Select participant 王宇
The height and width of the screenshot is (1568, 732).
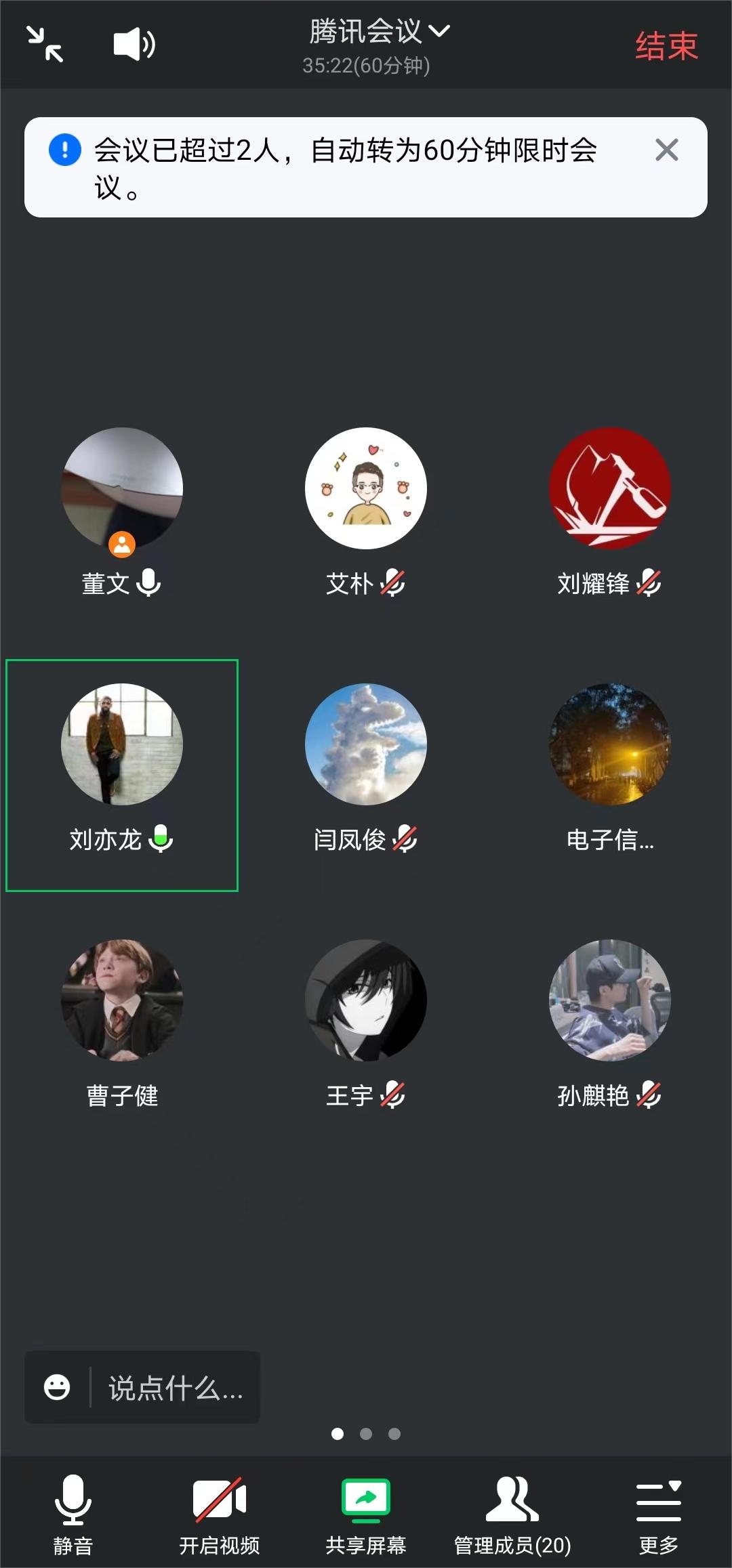(x=366, y=1000)
